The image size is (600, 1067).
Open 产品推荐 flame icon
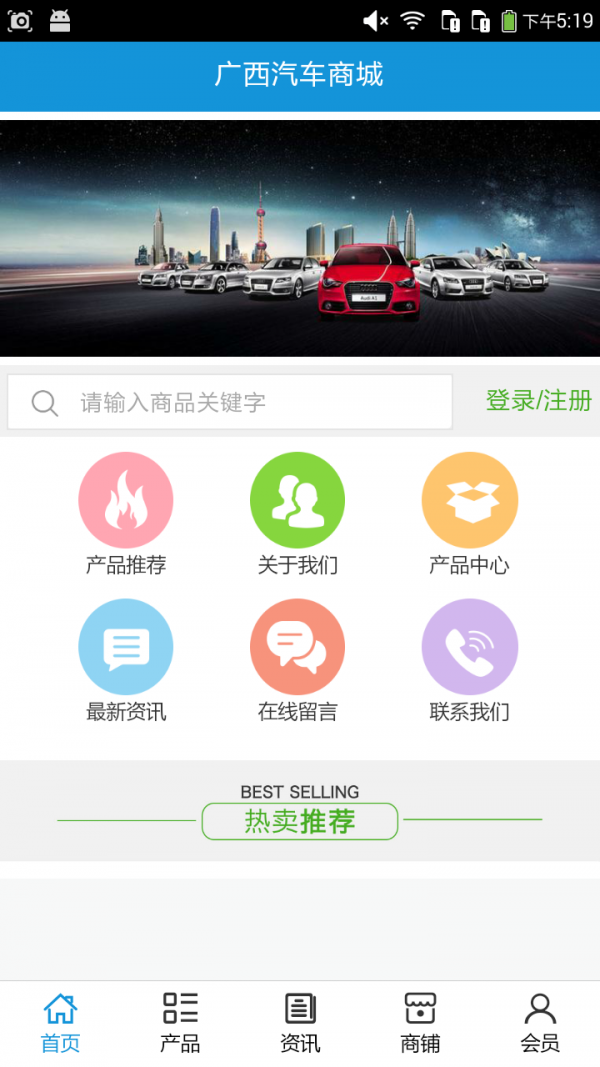click(x=126, y=500)
